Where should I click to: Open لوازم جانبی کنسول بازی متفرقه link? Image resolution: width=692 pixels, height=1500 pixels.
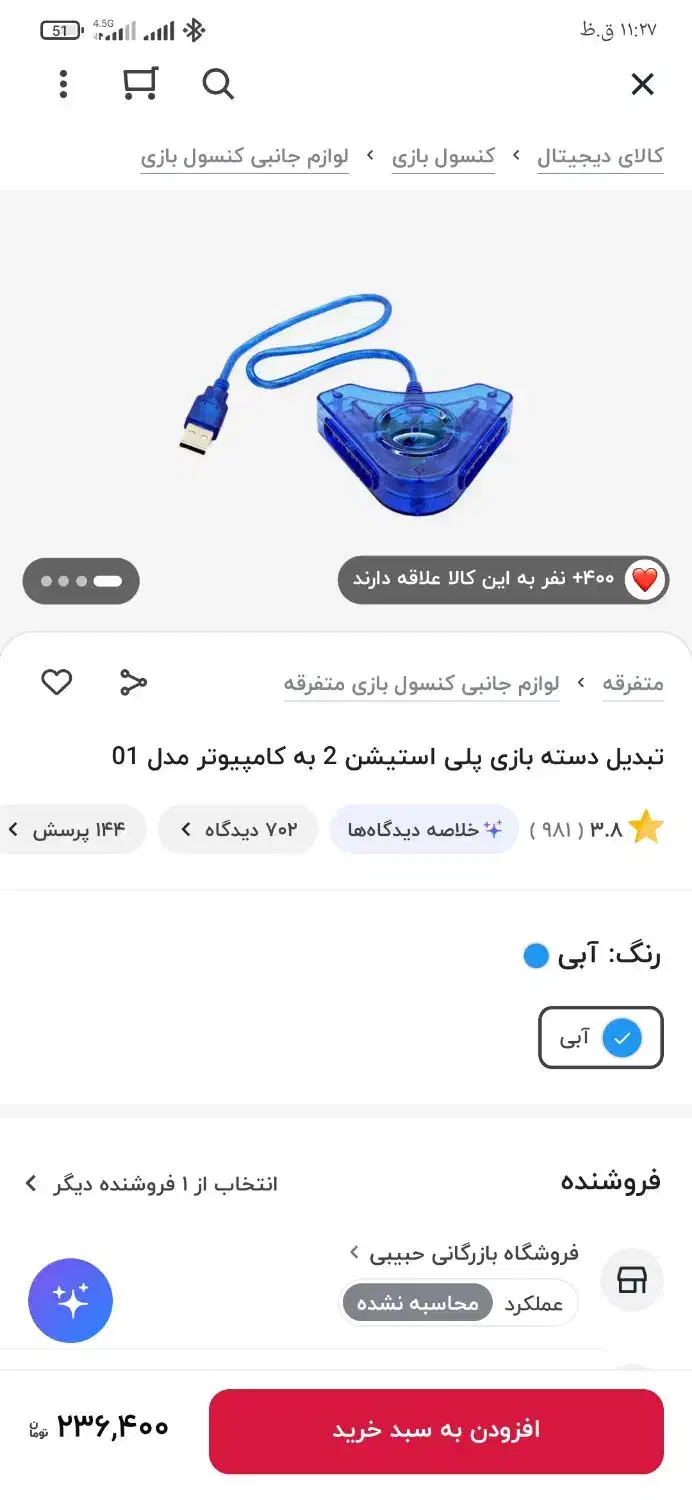tap(421, 684)
